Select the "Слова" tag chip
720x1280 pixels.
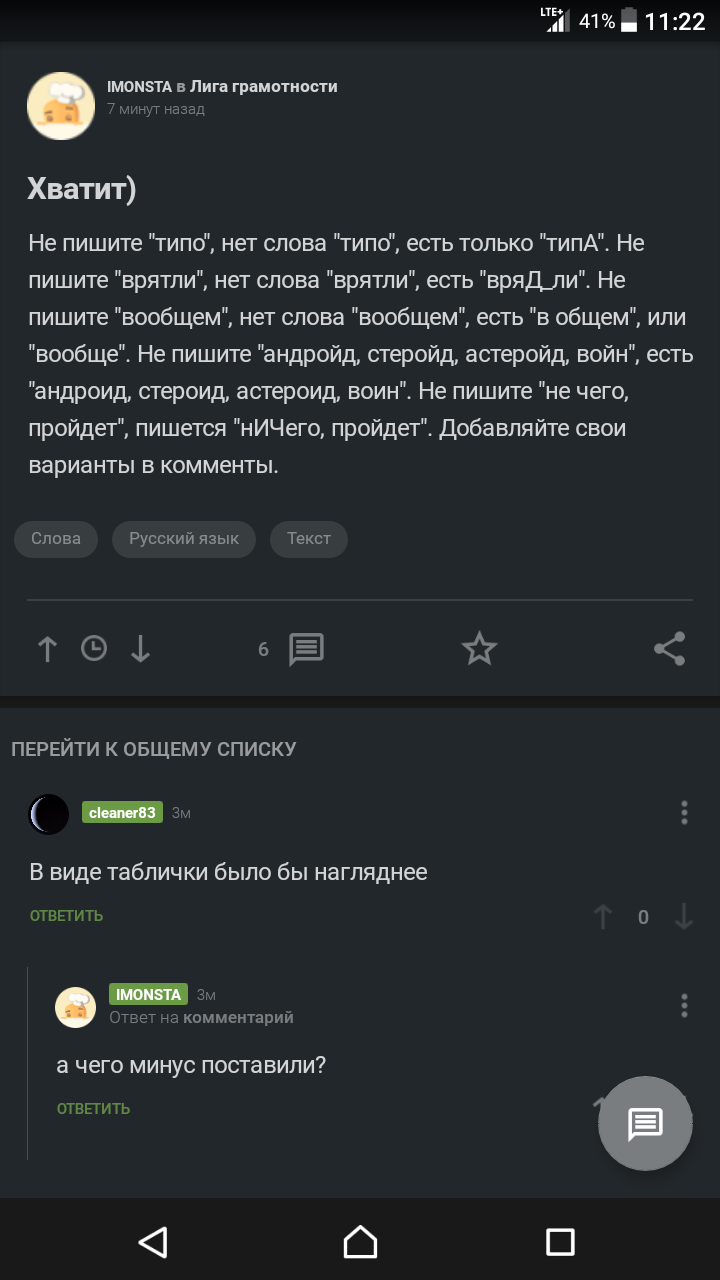tap(56, 539)
